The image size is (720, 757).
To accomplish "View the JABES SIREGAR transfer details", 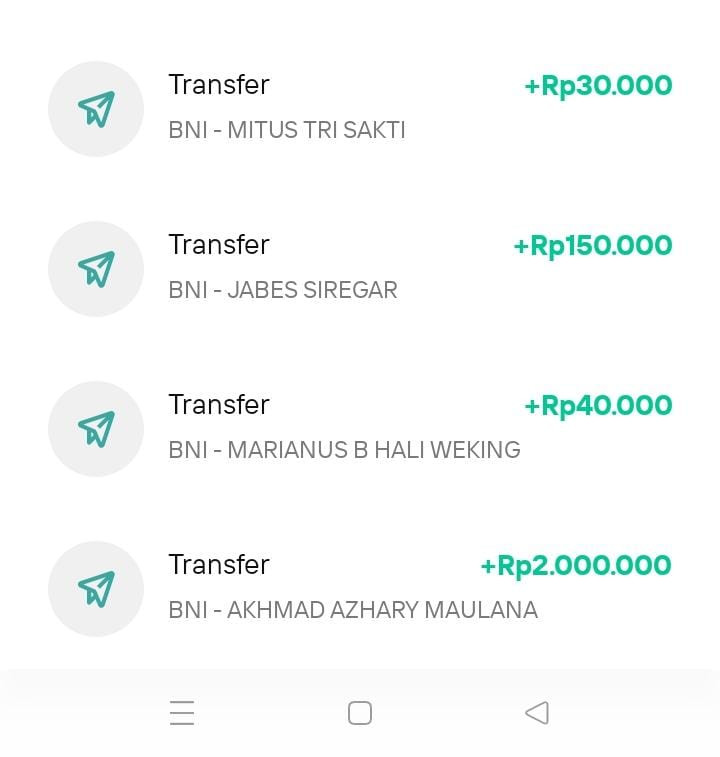I will (360, 268).
